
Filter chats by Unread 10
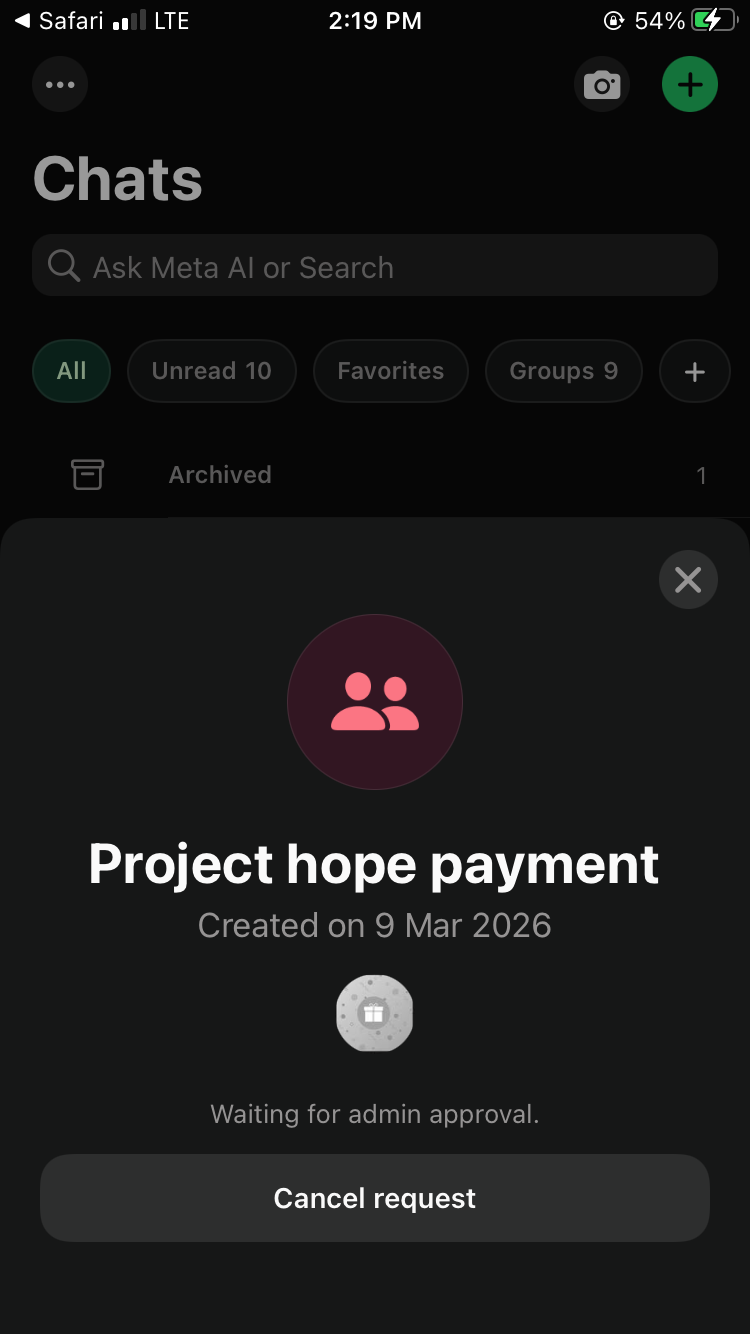click(x=212, y=371)
